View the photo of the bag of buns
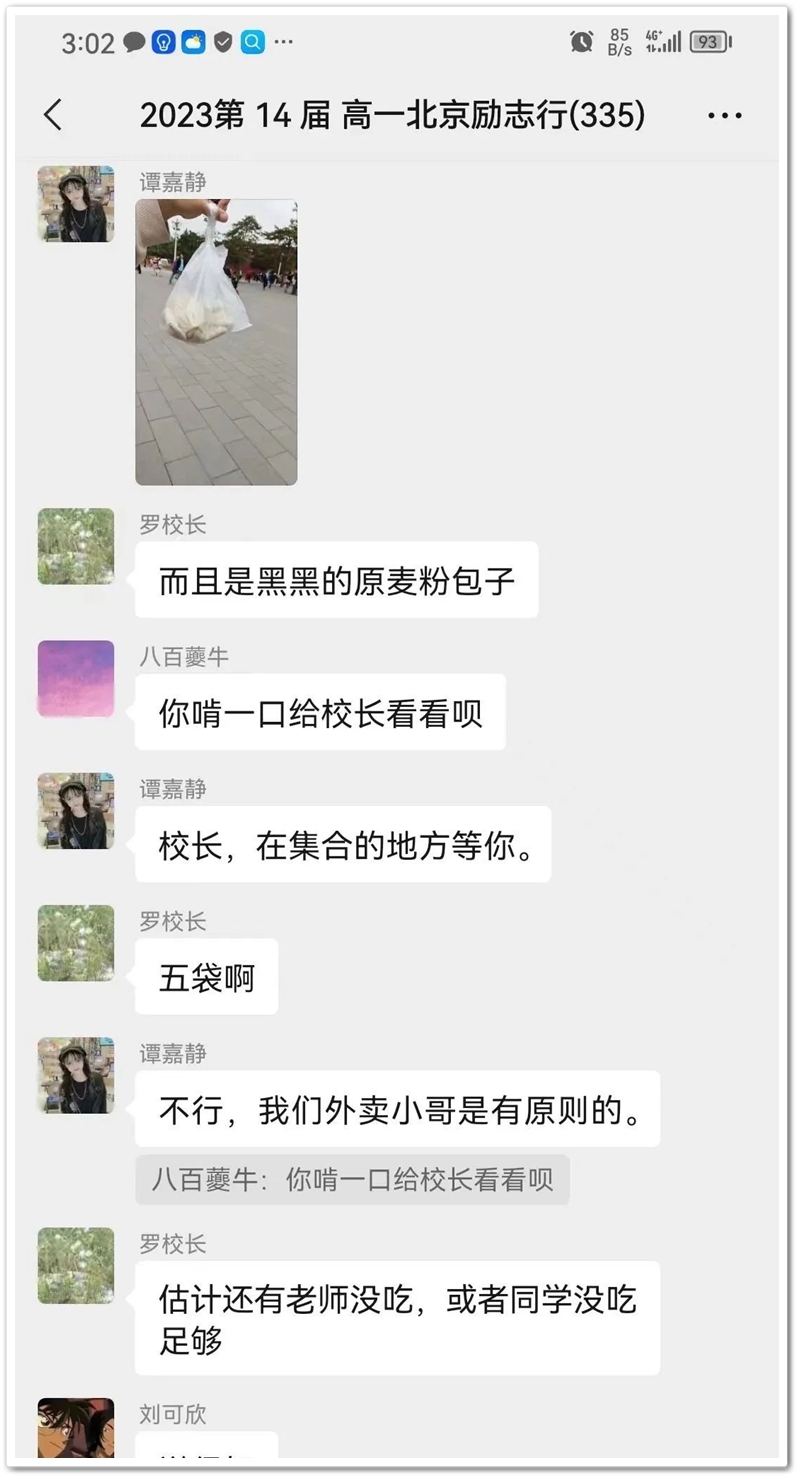The height and width of the screenshot is (1479, 800). click(216, 342)
